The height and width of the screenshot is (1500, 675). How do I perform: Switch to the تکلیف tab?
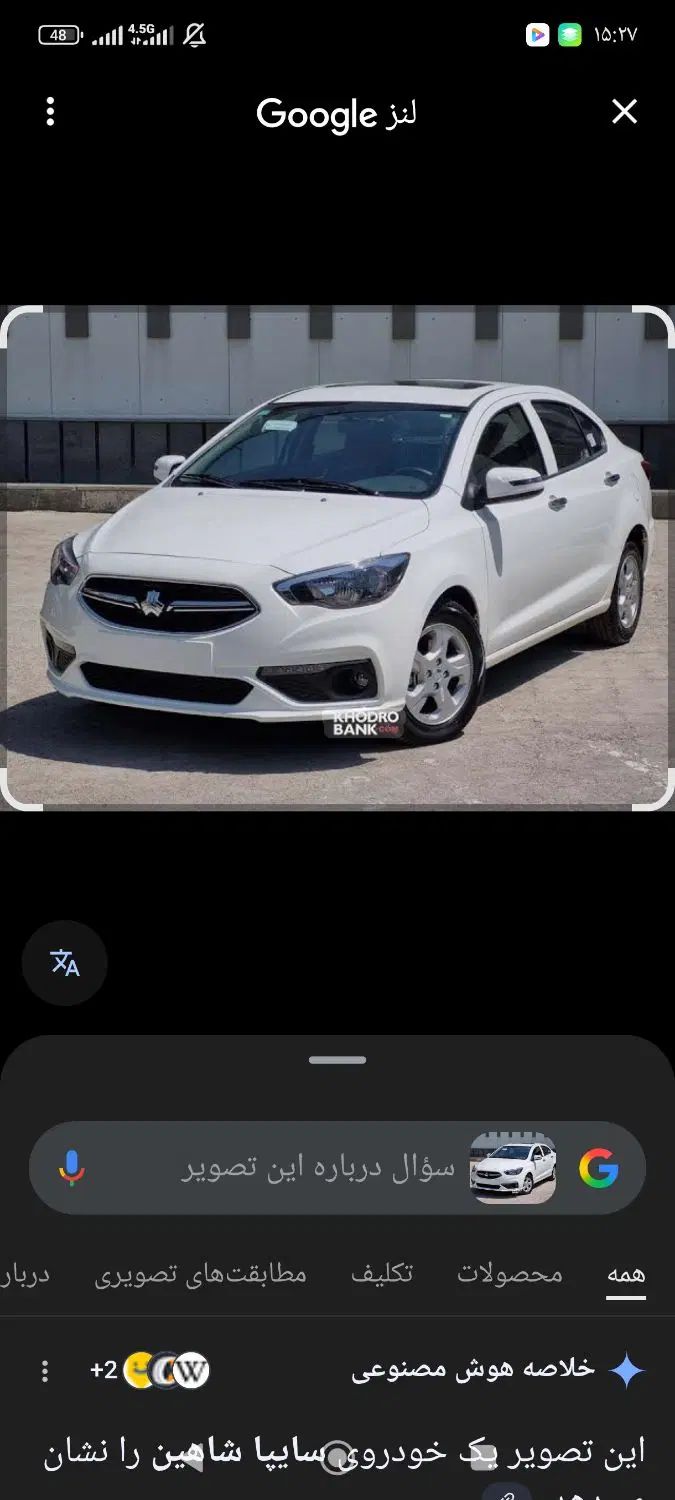[382, 1274]
